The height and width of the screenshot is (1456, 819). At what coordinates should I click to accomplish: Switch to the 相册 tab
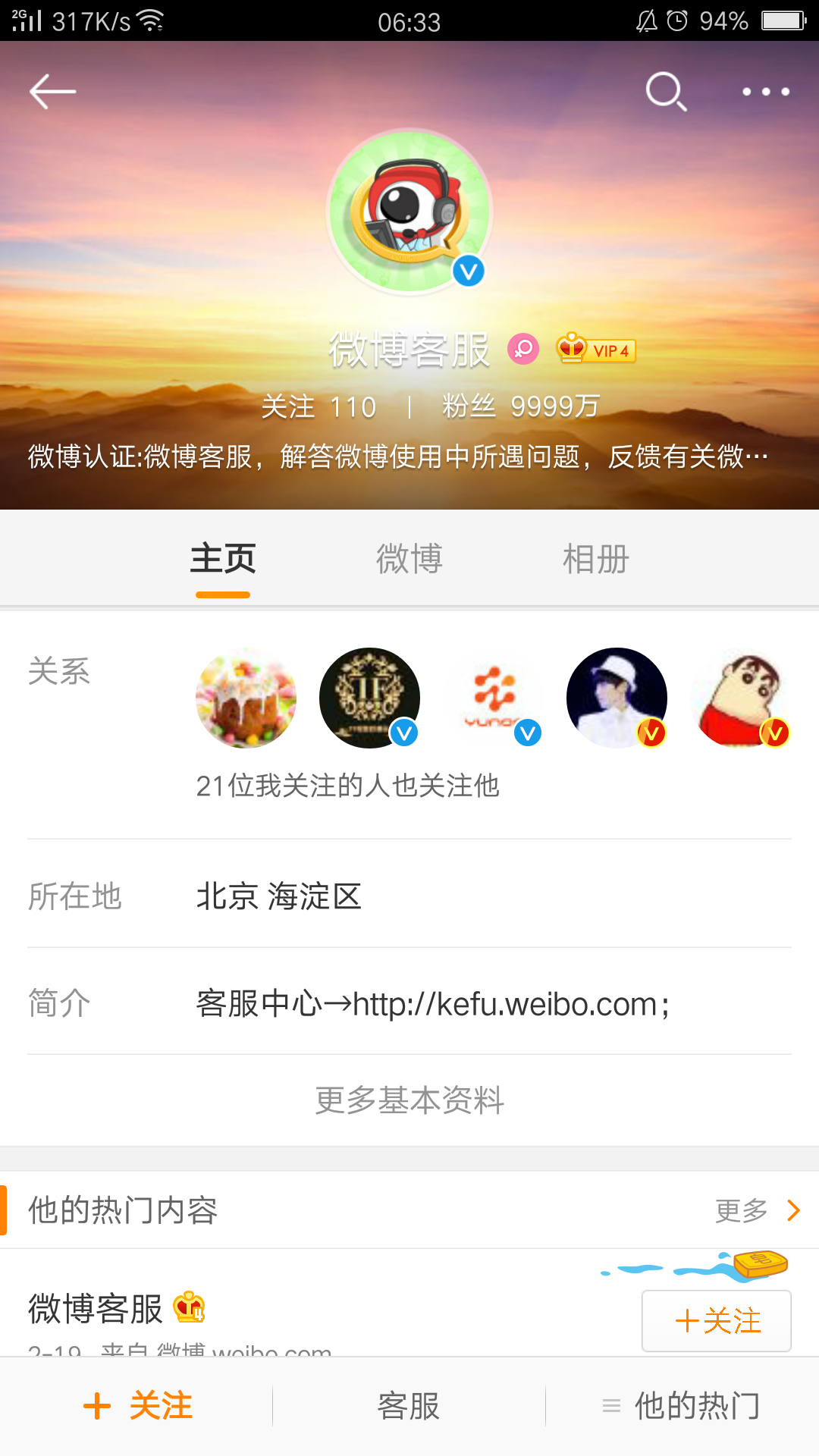coord(594,560)
